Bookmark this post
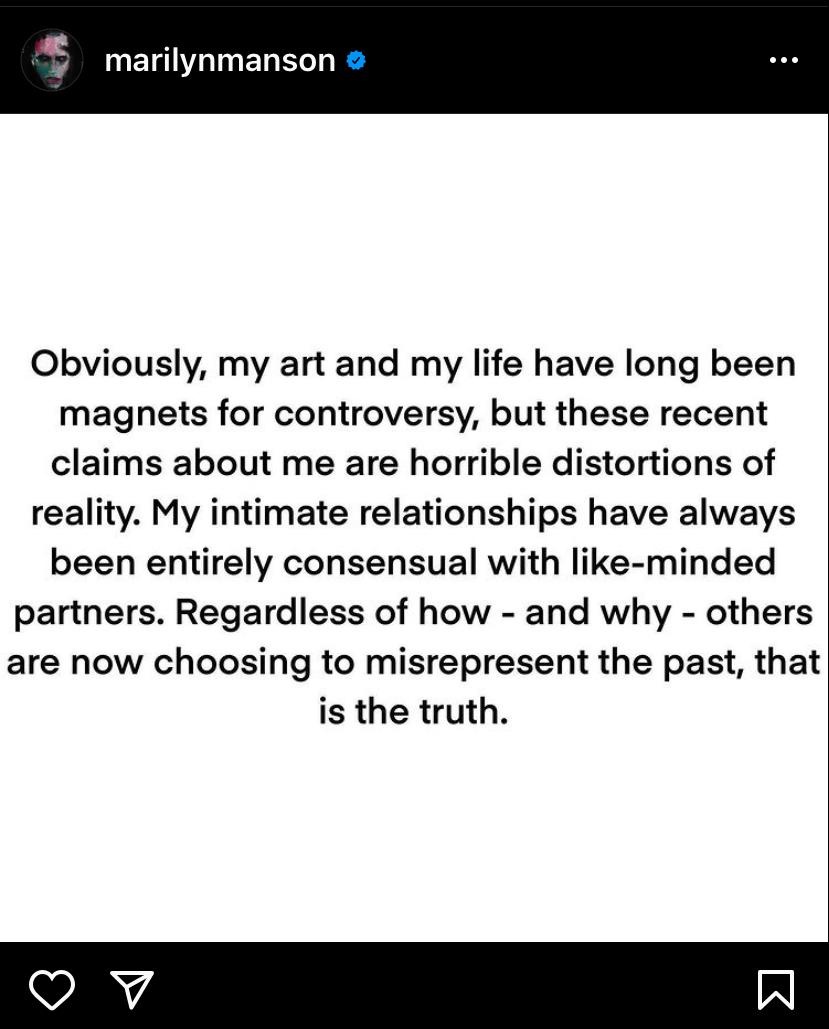829x1029 pixels. 776,989
